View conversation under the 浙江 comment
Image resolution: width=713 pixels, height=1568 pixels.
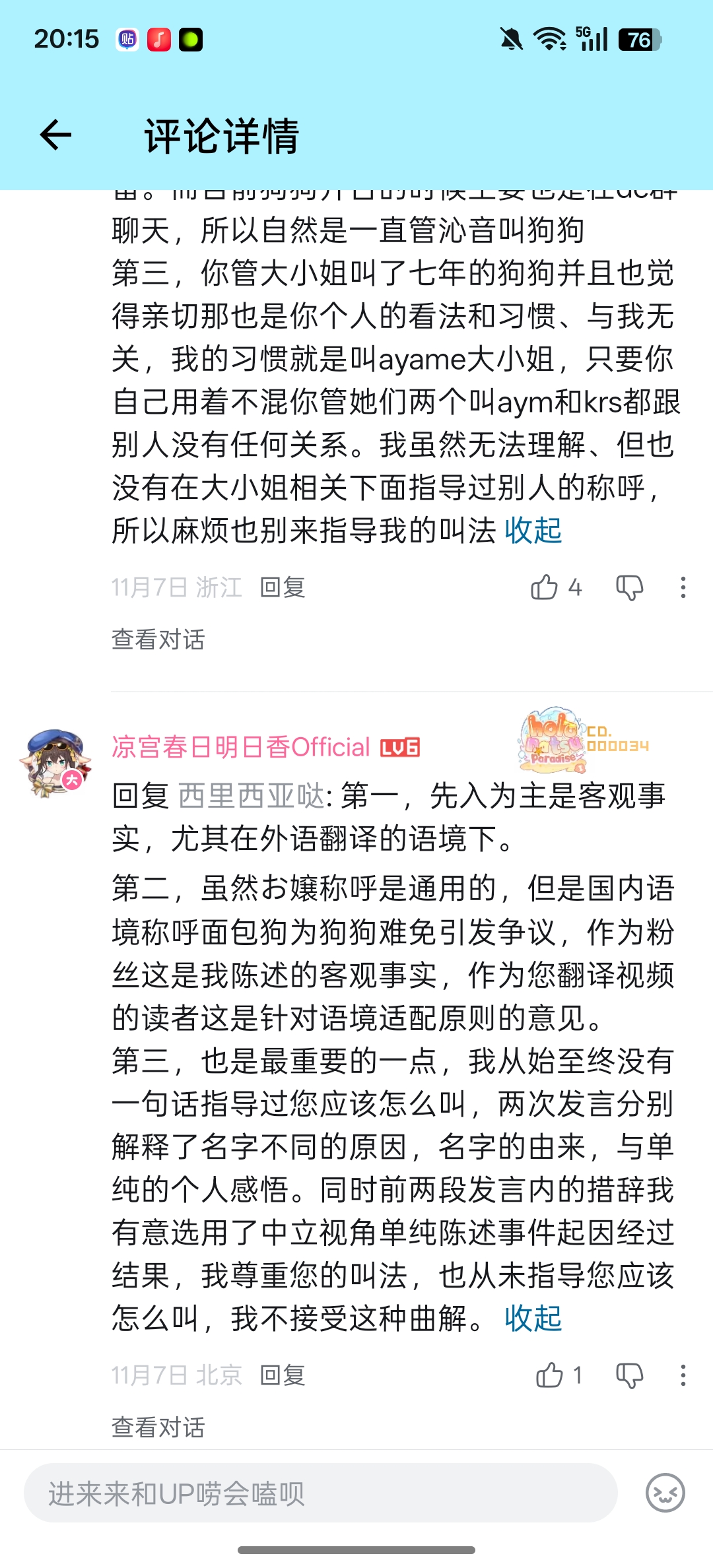coord(158,639)
